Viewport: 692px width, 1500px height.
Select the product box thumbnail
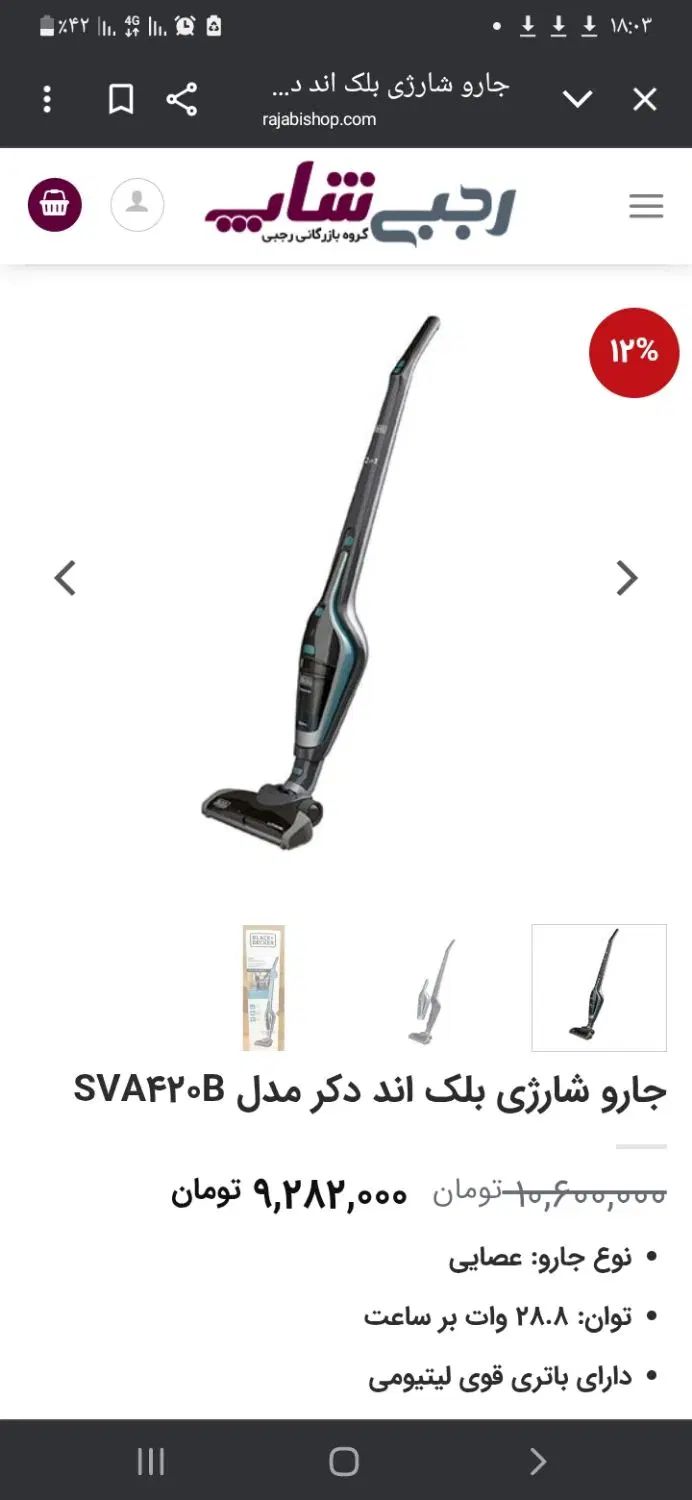(263, 987)
